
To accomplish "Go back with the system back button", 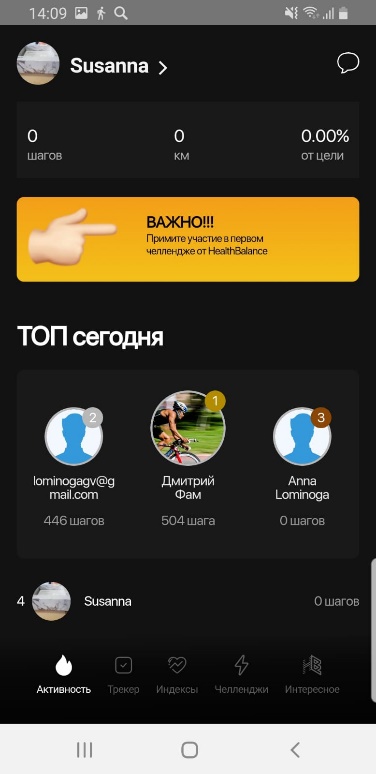I will pos(295,750).
